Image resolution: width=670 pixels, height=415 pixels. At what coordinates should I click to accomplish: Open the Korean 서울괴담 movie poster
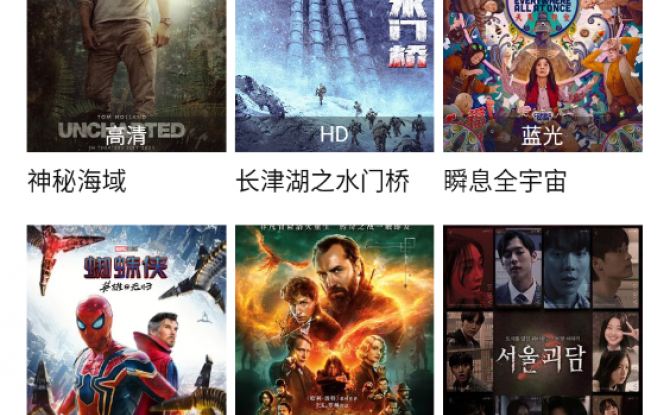pyautogui.click(x=542, y=320)
